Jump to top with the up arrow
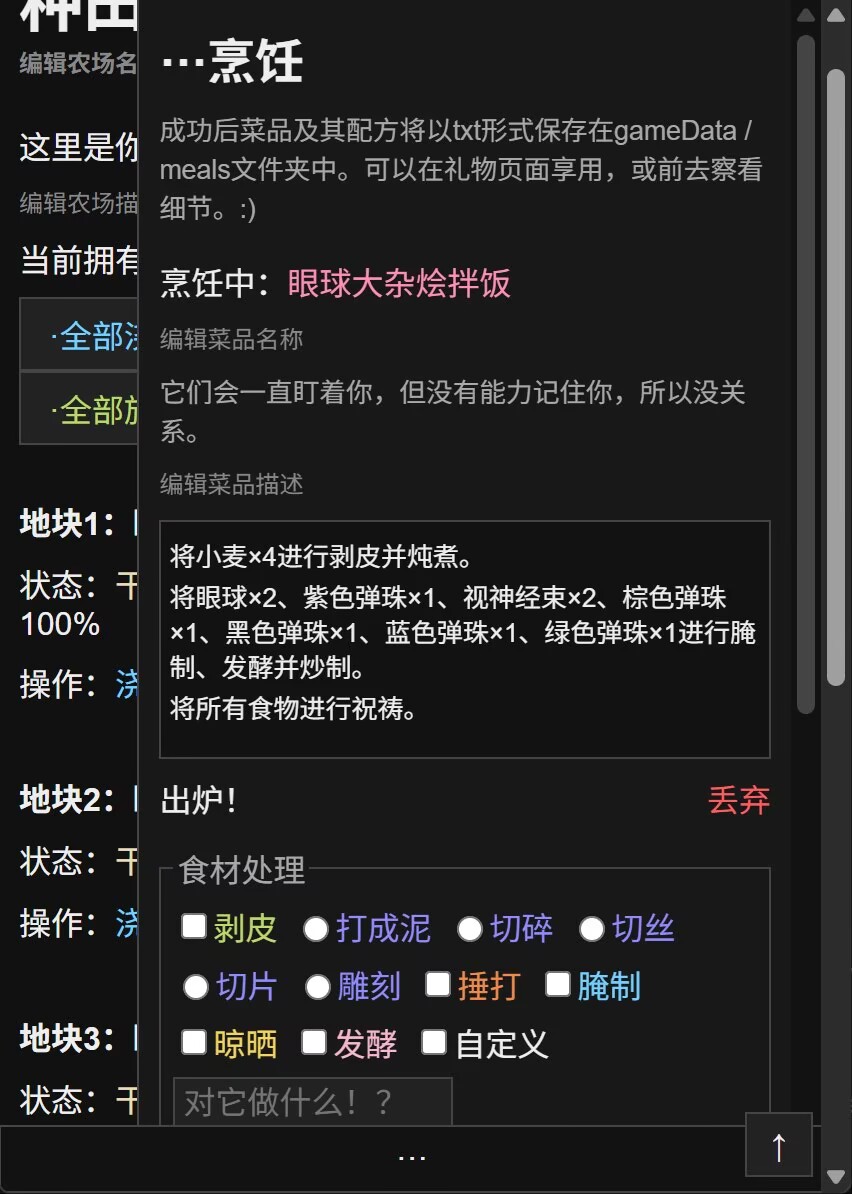The image size is (852, 1194). (779, 1145)
